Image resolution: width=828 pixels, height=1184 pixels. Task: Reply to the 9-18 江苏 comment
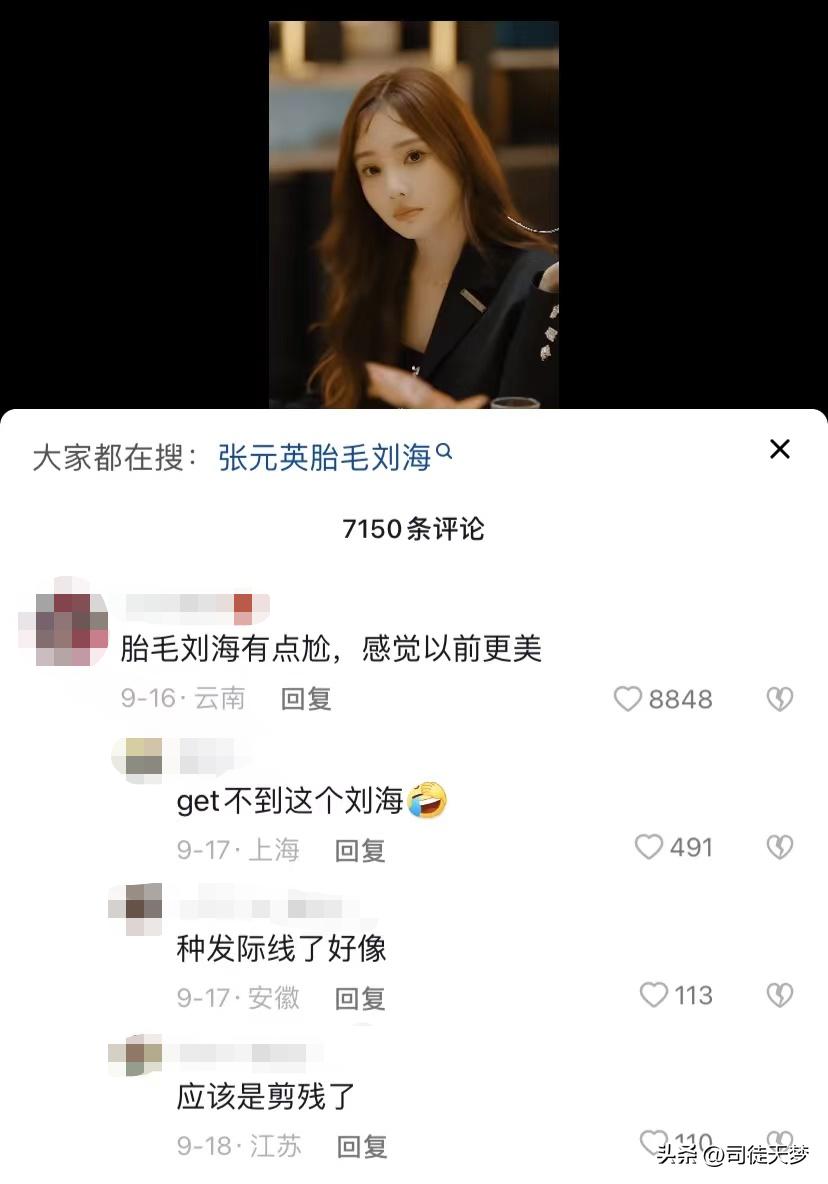click(x=361, y=1146)
